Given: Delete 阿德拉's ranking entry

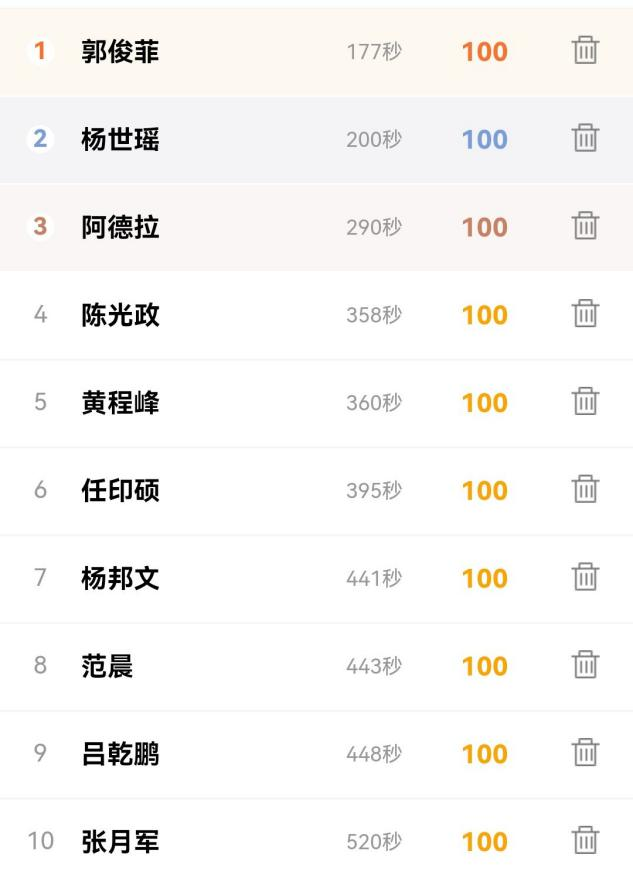Looking at the screenshot, I should (585, 227).
